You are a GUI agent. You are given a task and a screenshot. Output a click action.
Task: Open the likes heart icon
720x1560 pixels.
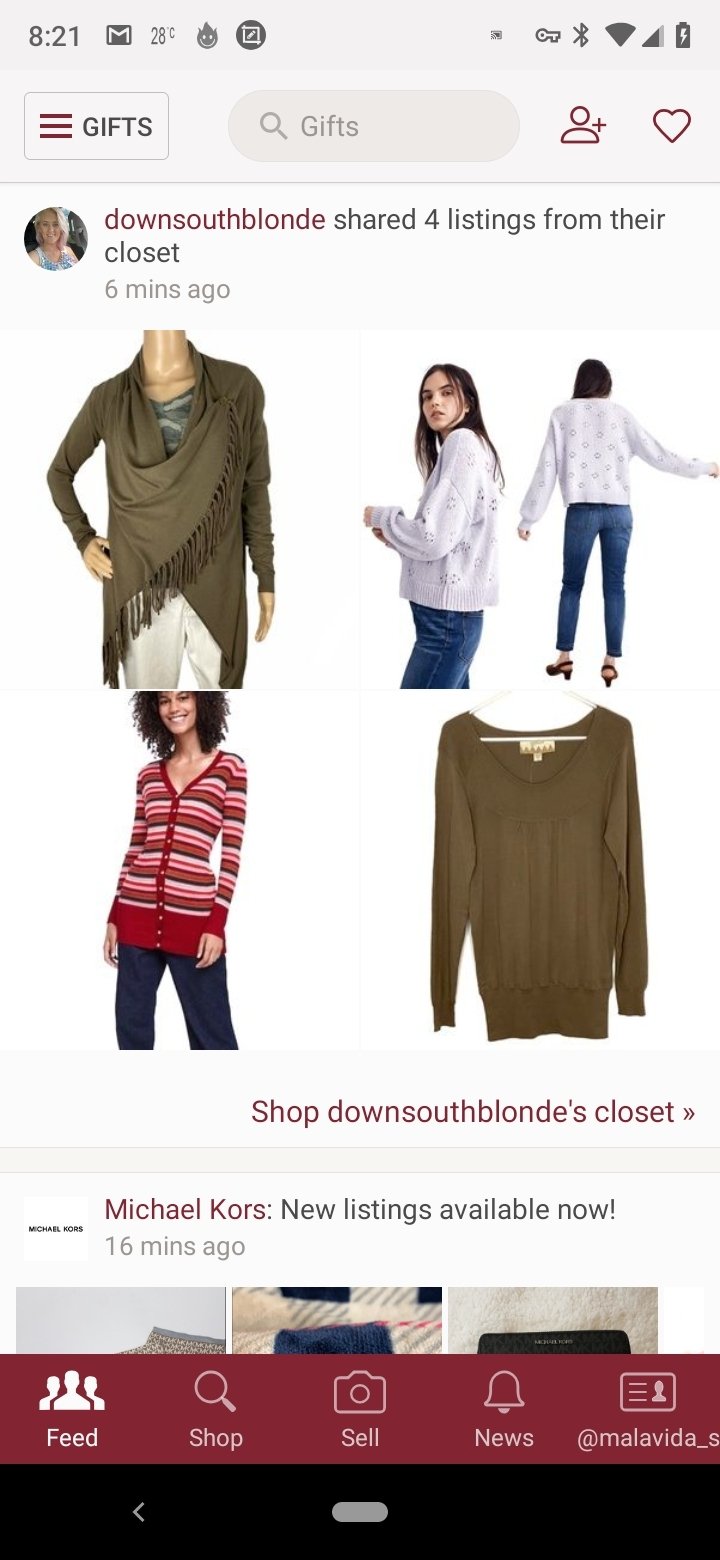point(672,126)
